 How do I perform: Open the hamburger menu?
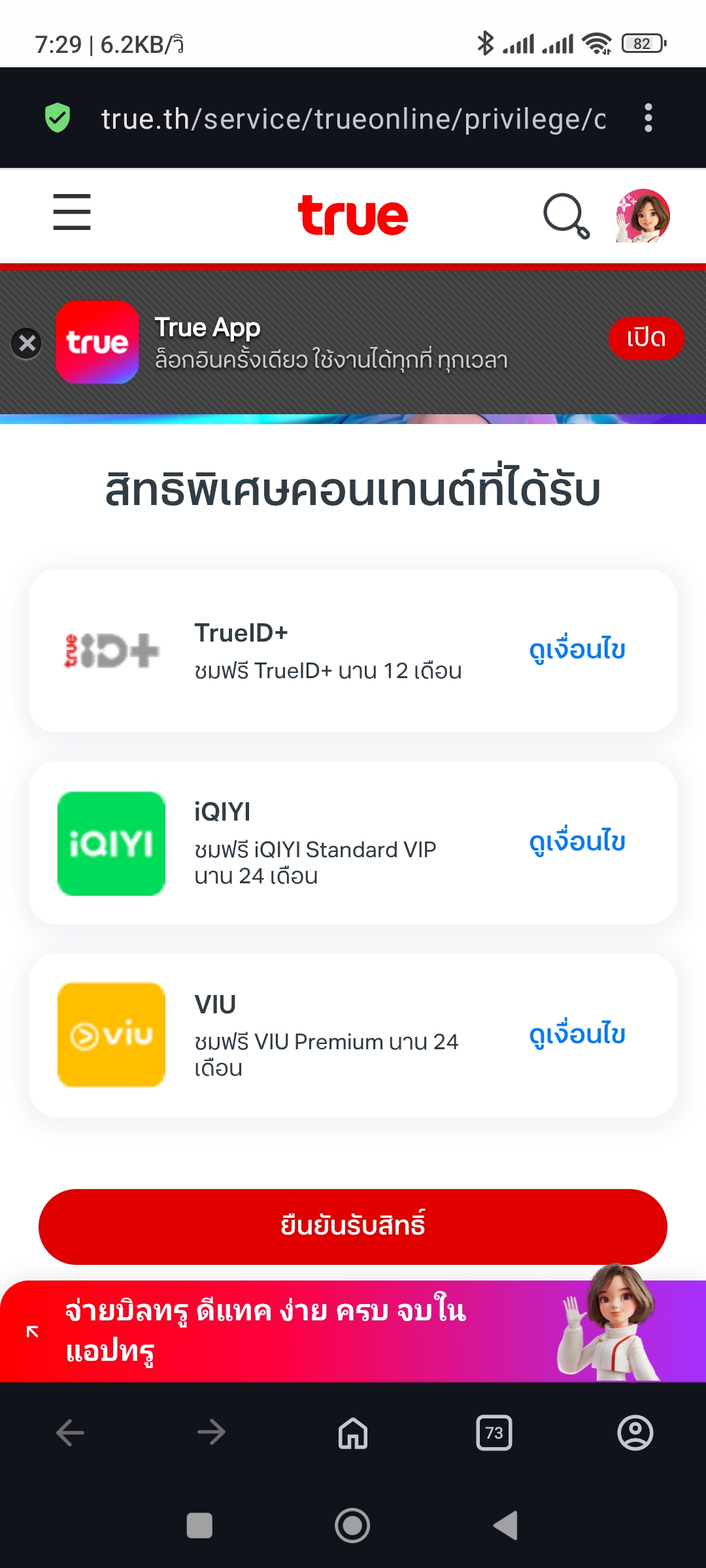[x=72, y=212]
